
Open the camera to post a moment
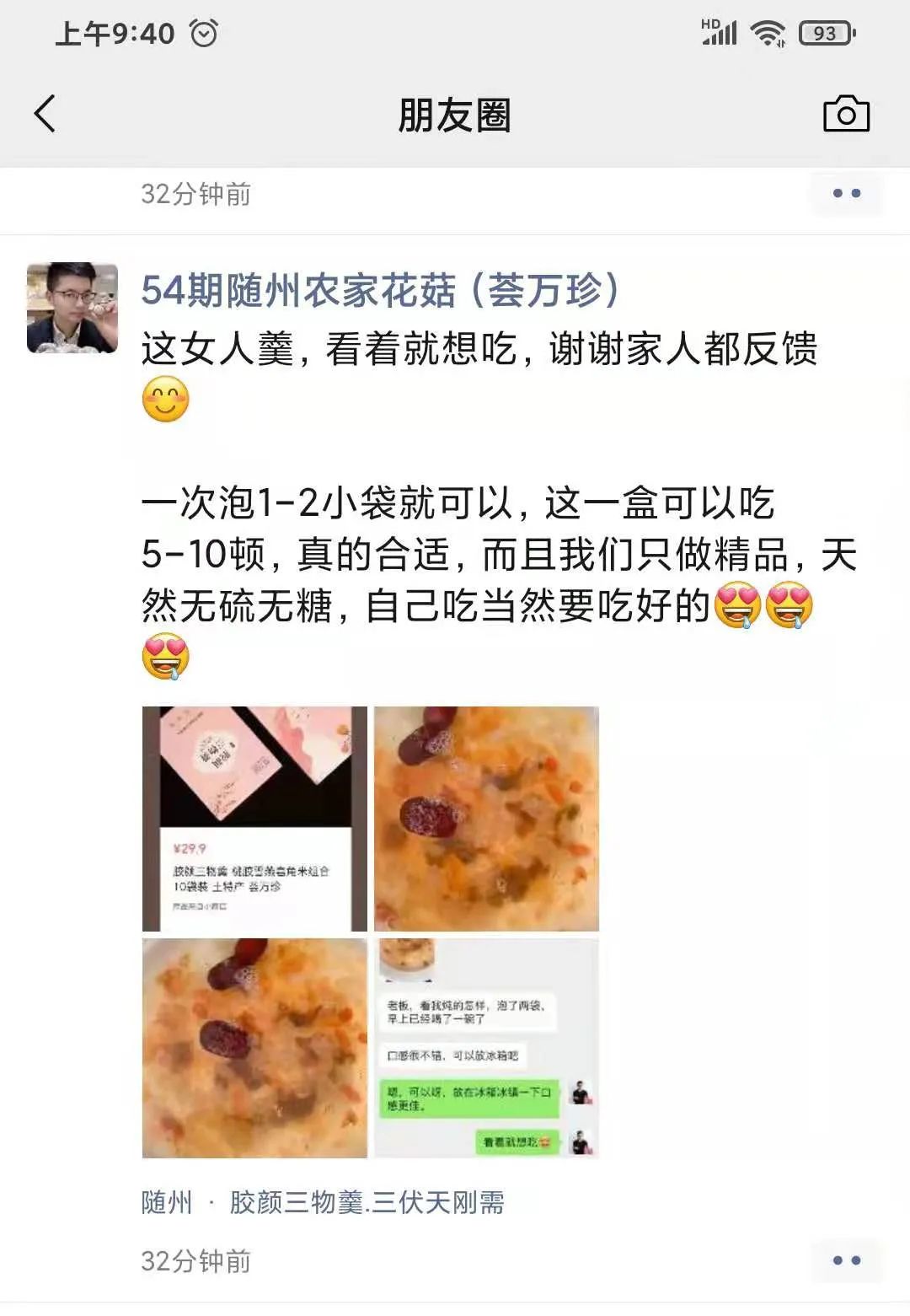tap(846, 114)
